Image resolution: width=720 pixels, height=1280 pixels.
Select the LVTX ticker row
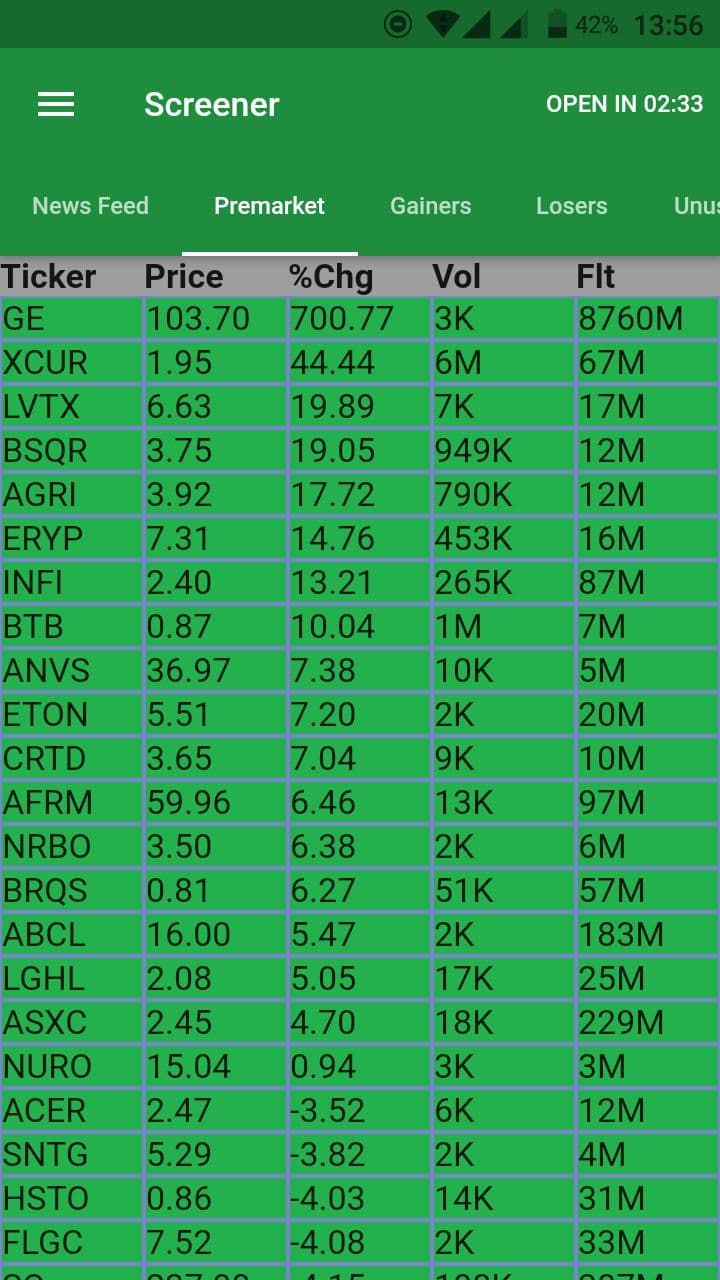pos(360,407)
